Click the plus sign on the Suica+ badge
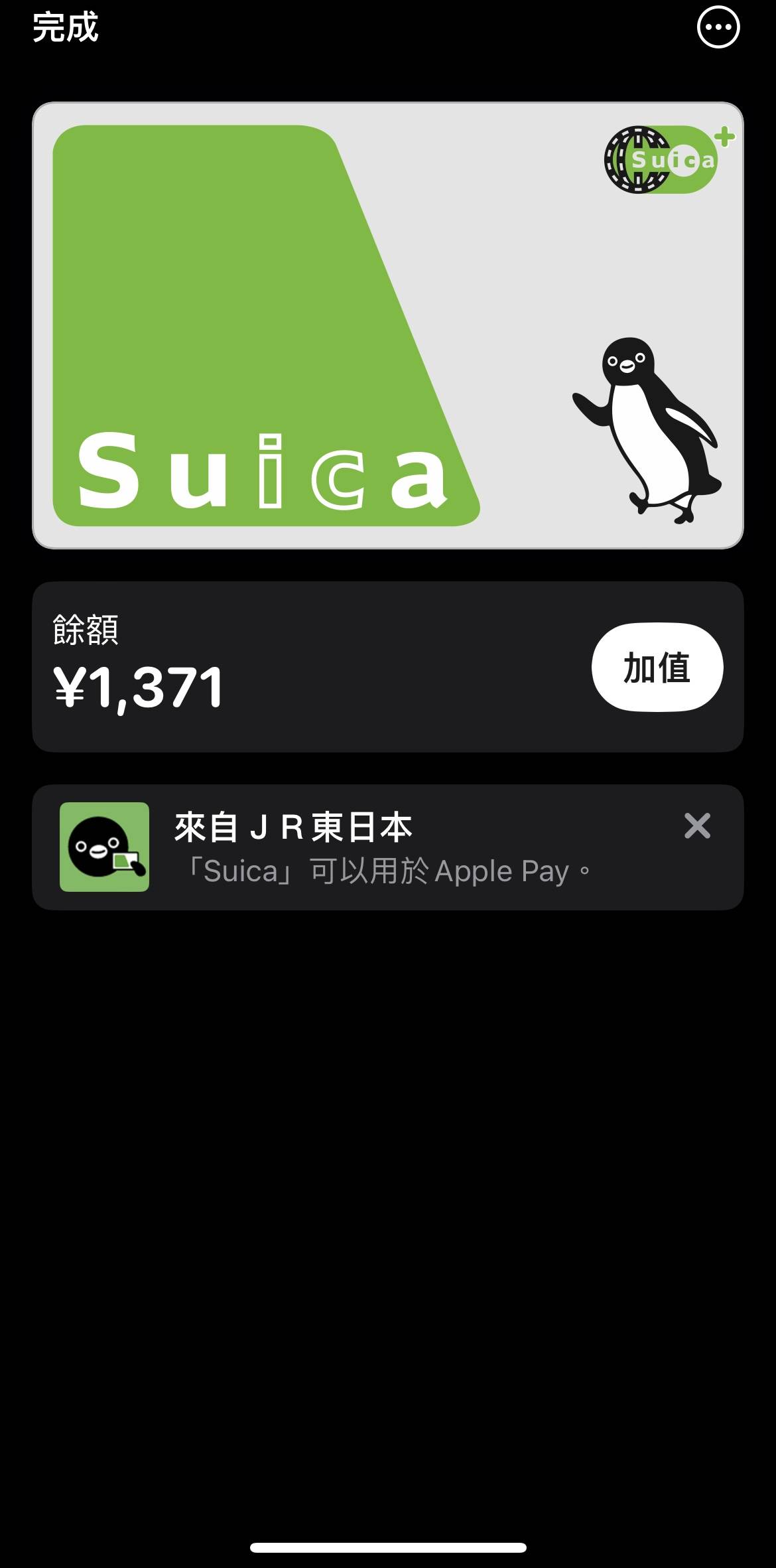 (725, 136)
